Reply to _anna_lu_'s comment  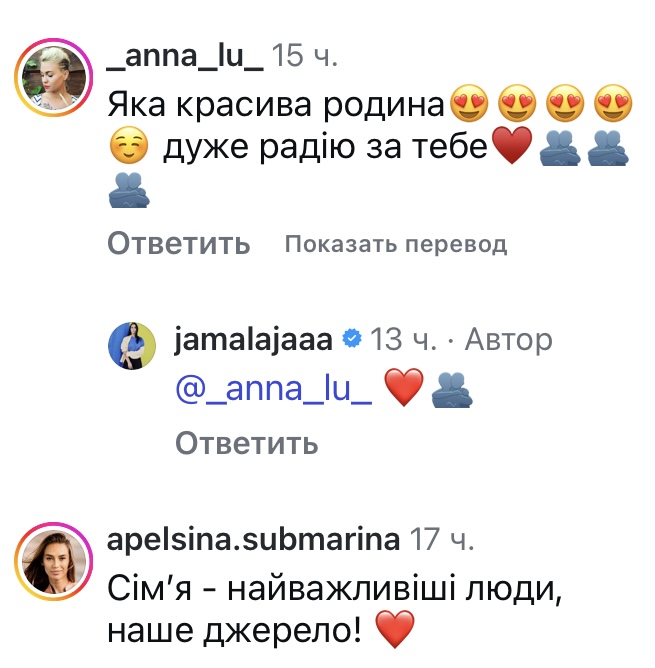[x=178, y=243]
